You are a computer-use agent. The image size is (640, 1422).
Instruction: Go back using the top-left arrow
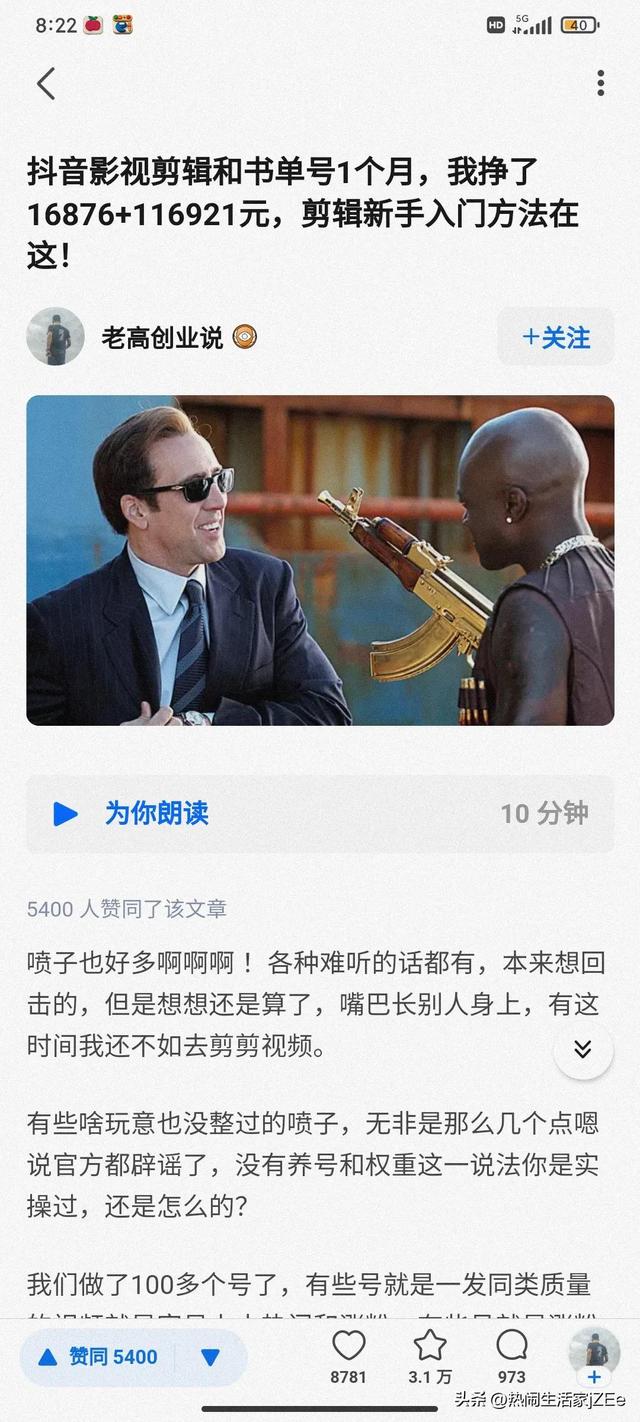coord(46,84)
